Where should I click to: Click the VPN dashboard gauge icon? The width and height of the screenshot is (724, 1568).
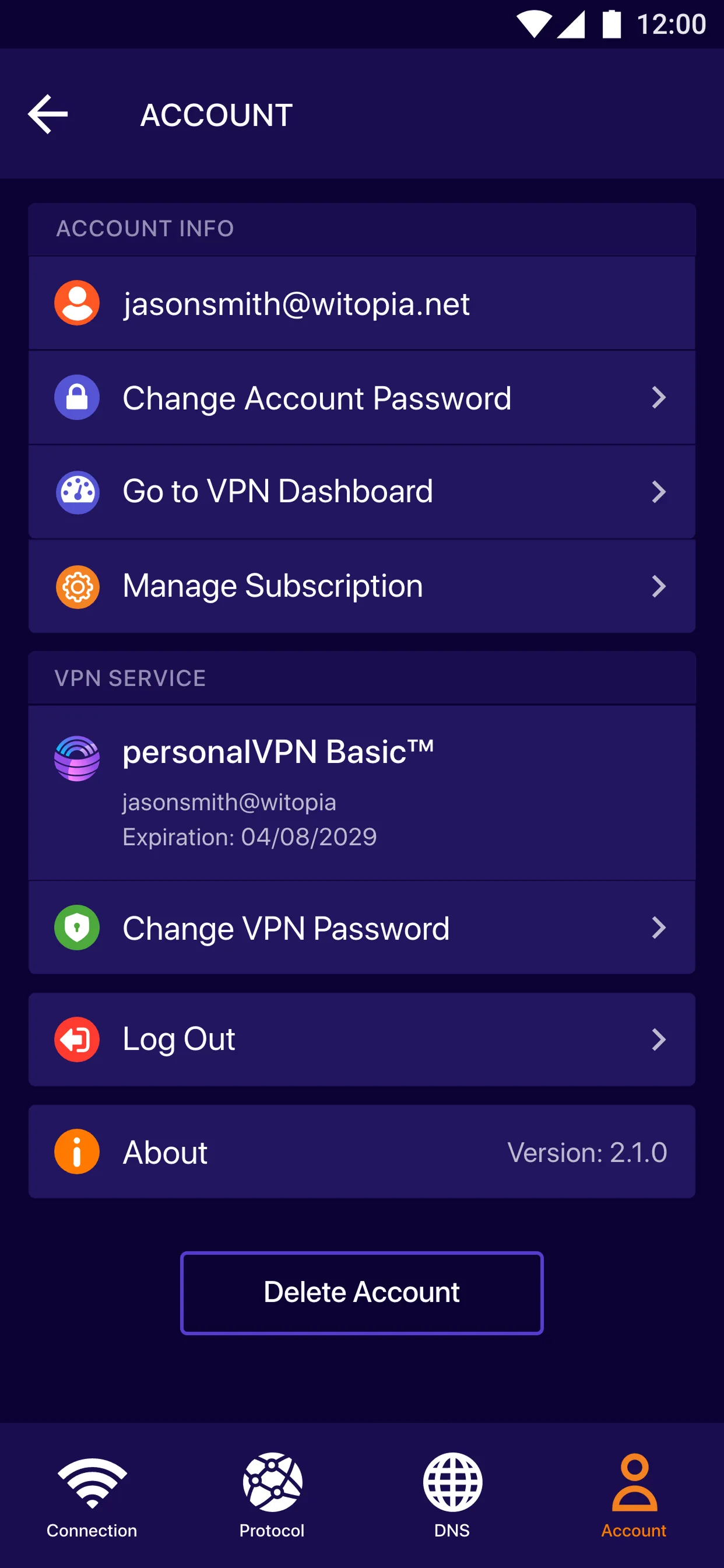coord(77,491)
